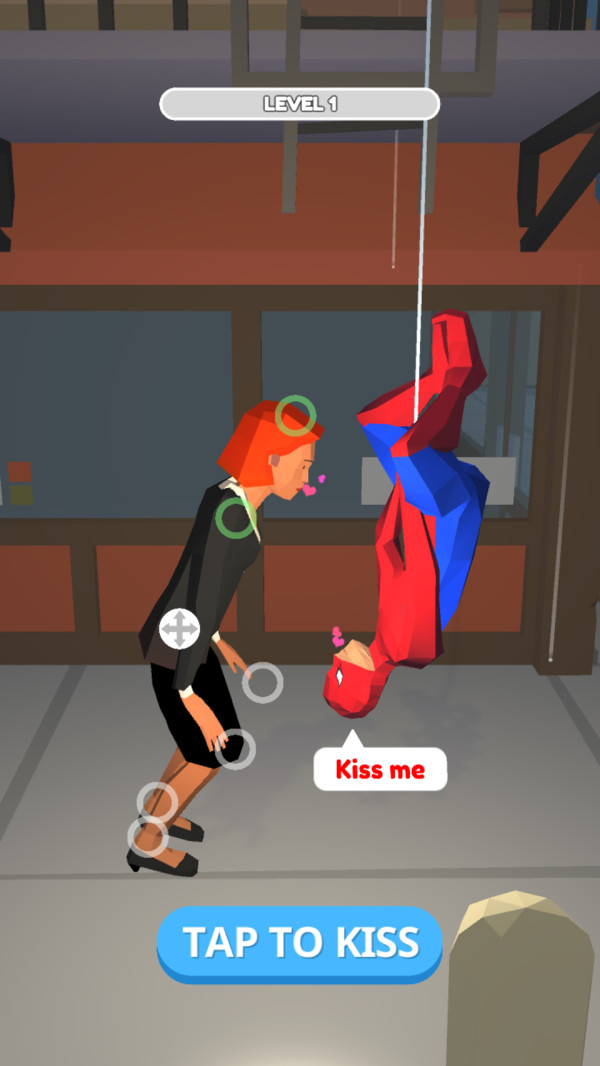The image size is (600, 1066).
Task: Select the green ring handle on the woman's head
Action: [295, 415]
